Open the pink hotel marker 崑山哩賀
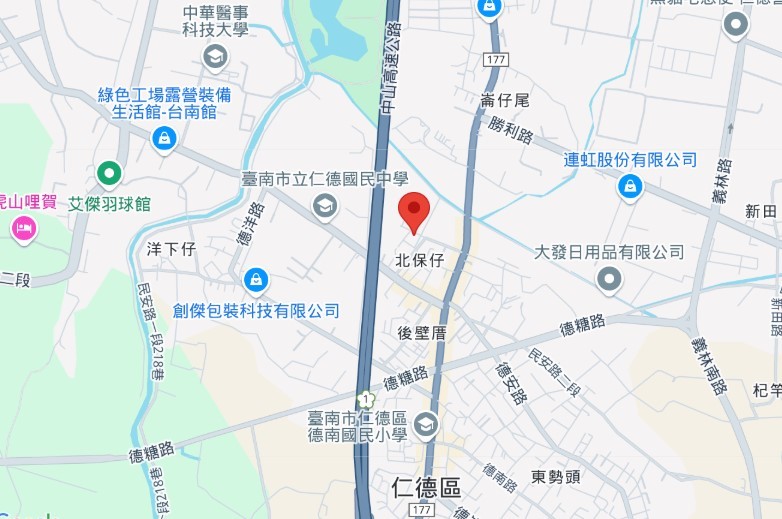This screenshot has height=519, width=782. pos(22,228)
